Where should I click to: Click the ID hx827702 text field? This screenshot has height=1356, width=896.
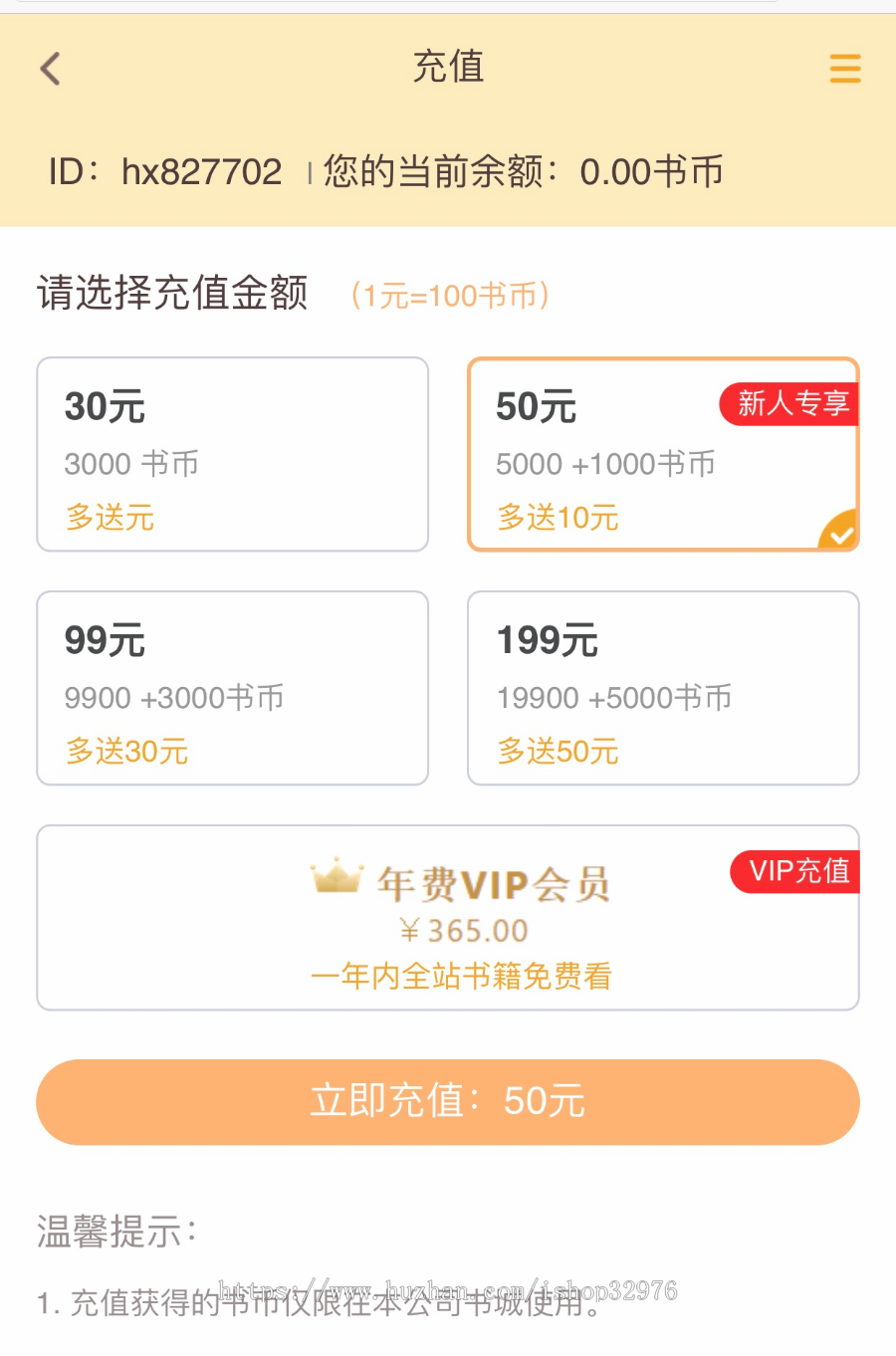point(164,171)
